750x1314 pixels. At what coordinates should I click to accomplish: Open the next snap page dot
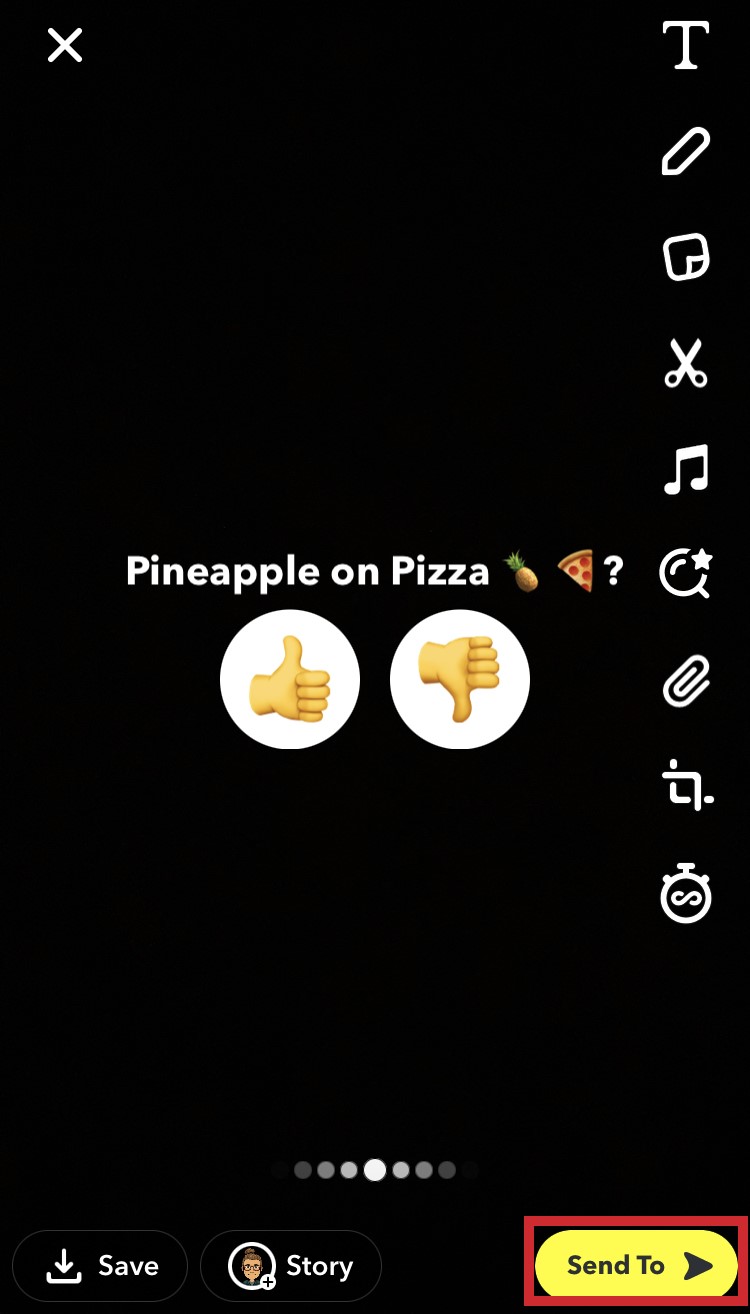pyautogui.click(x=399, y=1170)
